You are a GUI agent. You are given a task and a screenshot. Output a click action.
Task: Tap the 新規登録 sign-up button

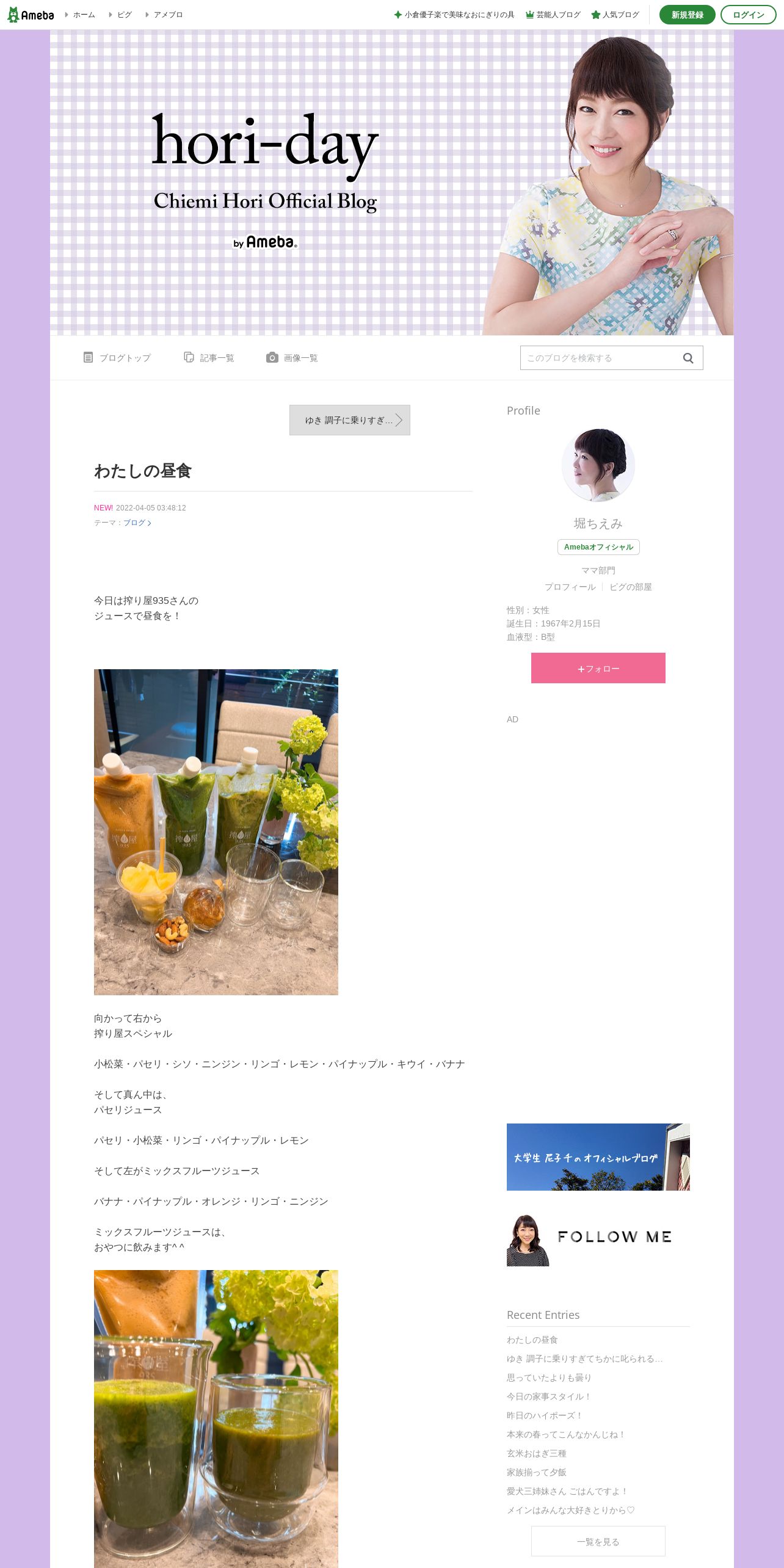click(x=687, y=15)
